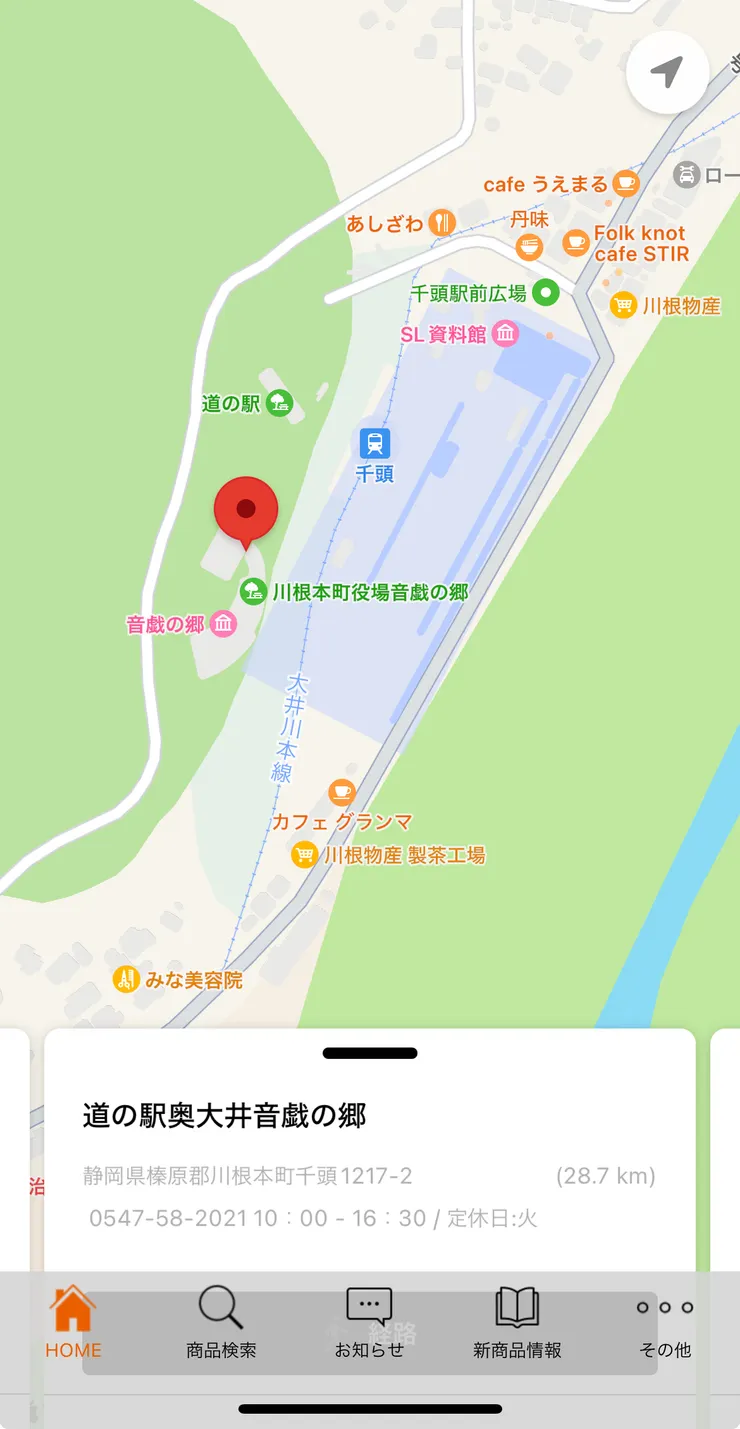Tap the みな美容院 marker

point(125,980)
